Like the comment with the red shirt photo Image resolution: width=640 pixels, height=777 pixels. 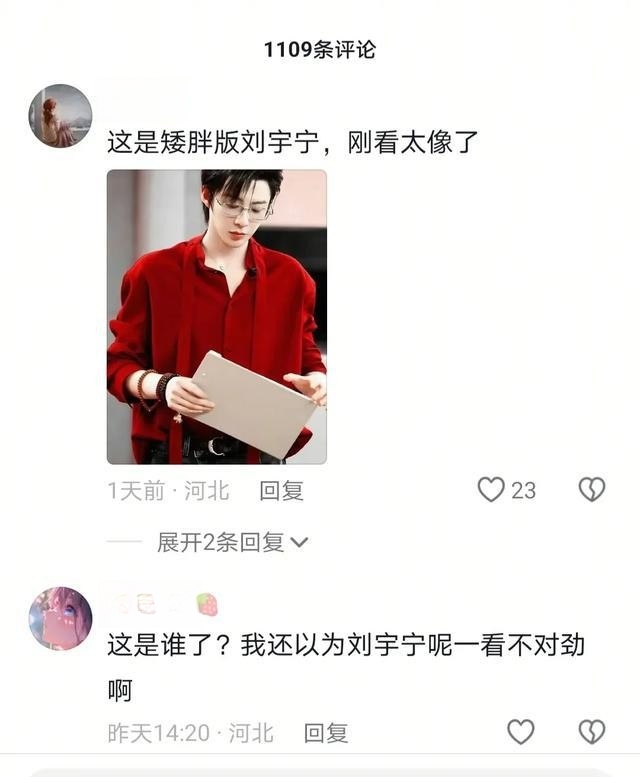(x=491, y=490)
